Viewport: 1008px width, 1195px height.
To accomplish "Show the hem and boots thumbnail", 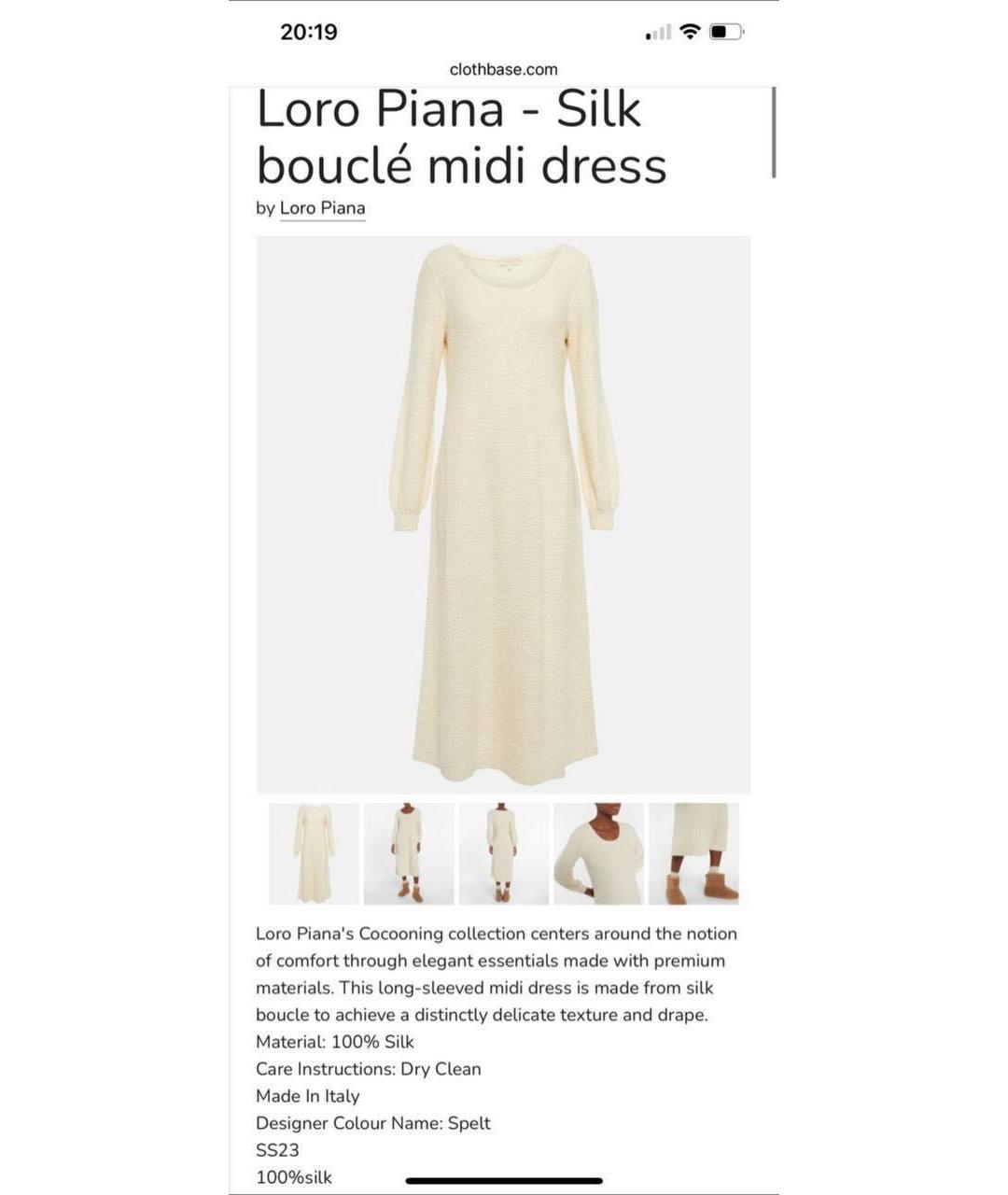I will (693, 853).
